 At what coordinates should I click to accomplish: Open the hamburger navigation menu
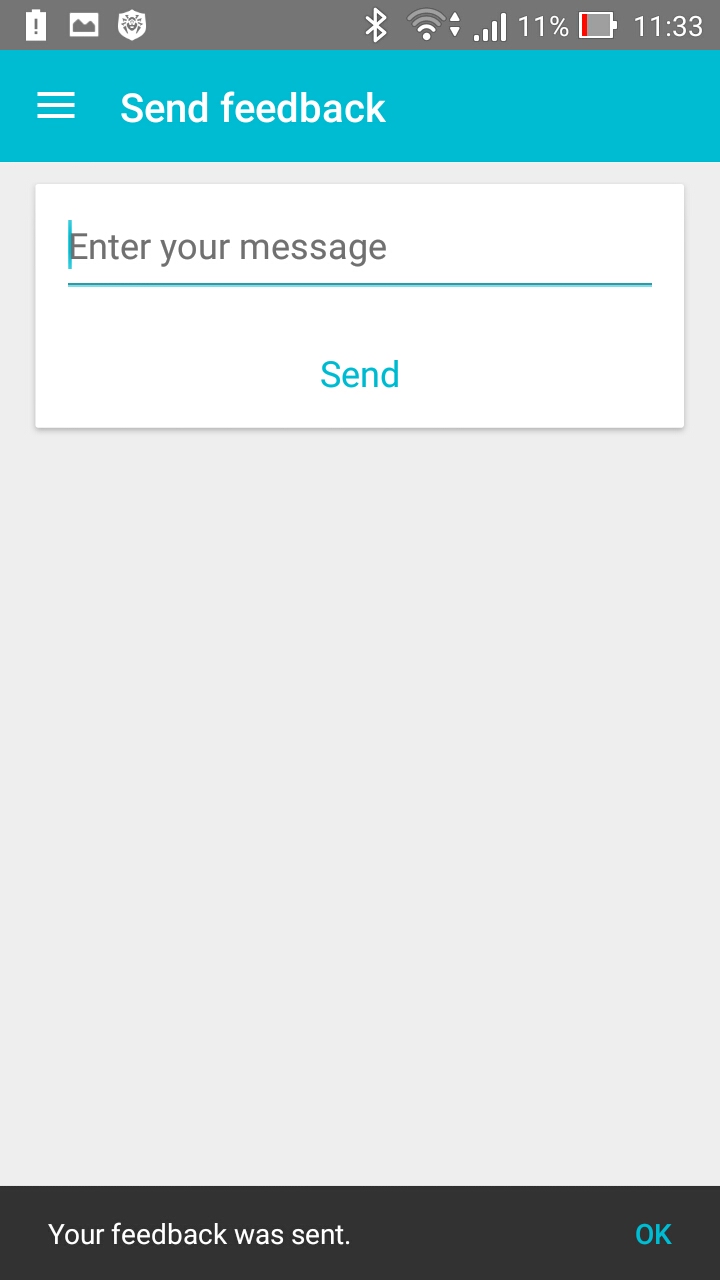coord(56,107)
